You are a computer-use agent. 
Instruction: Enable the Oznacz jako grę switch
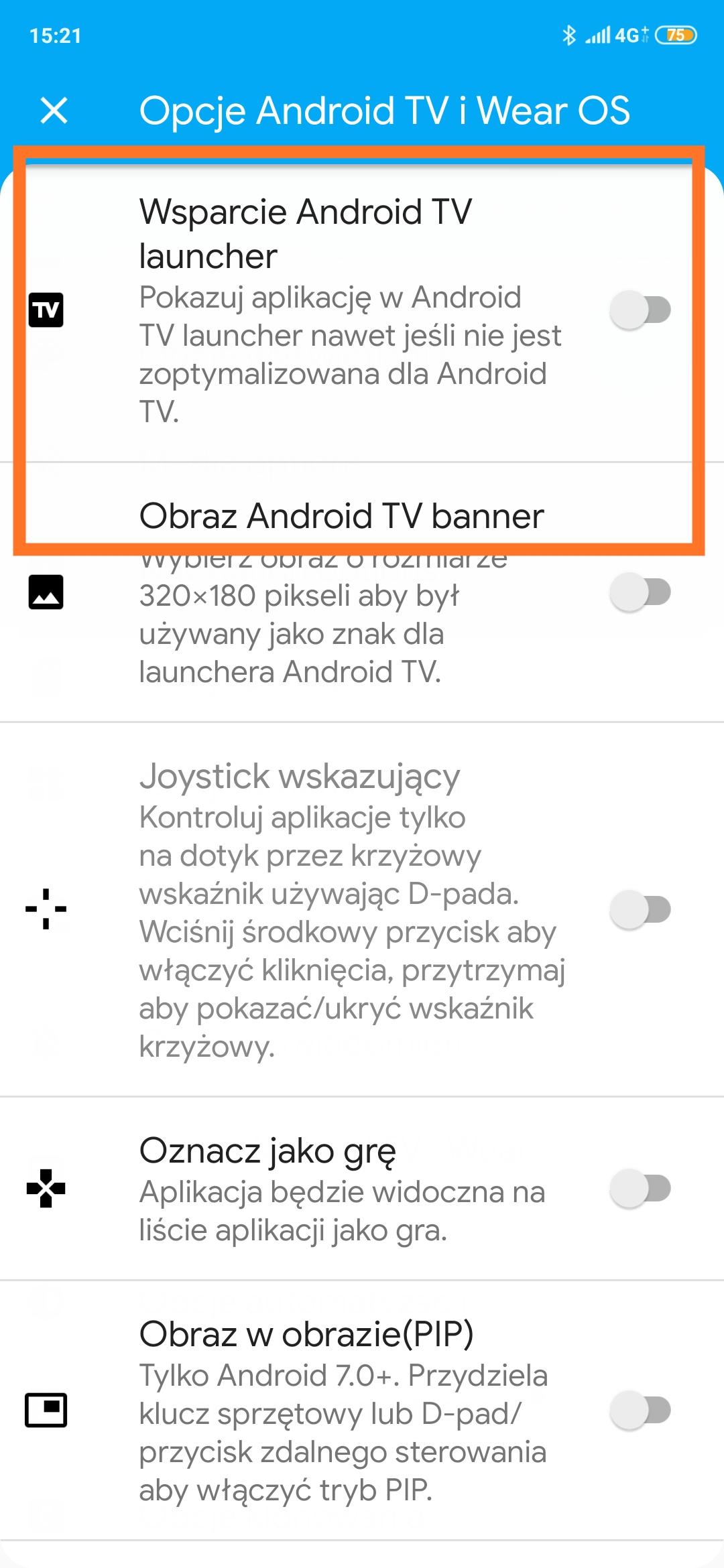tap(640, 1189)
